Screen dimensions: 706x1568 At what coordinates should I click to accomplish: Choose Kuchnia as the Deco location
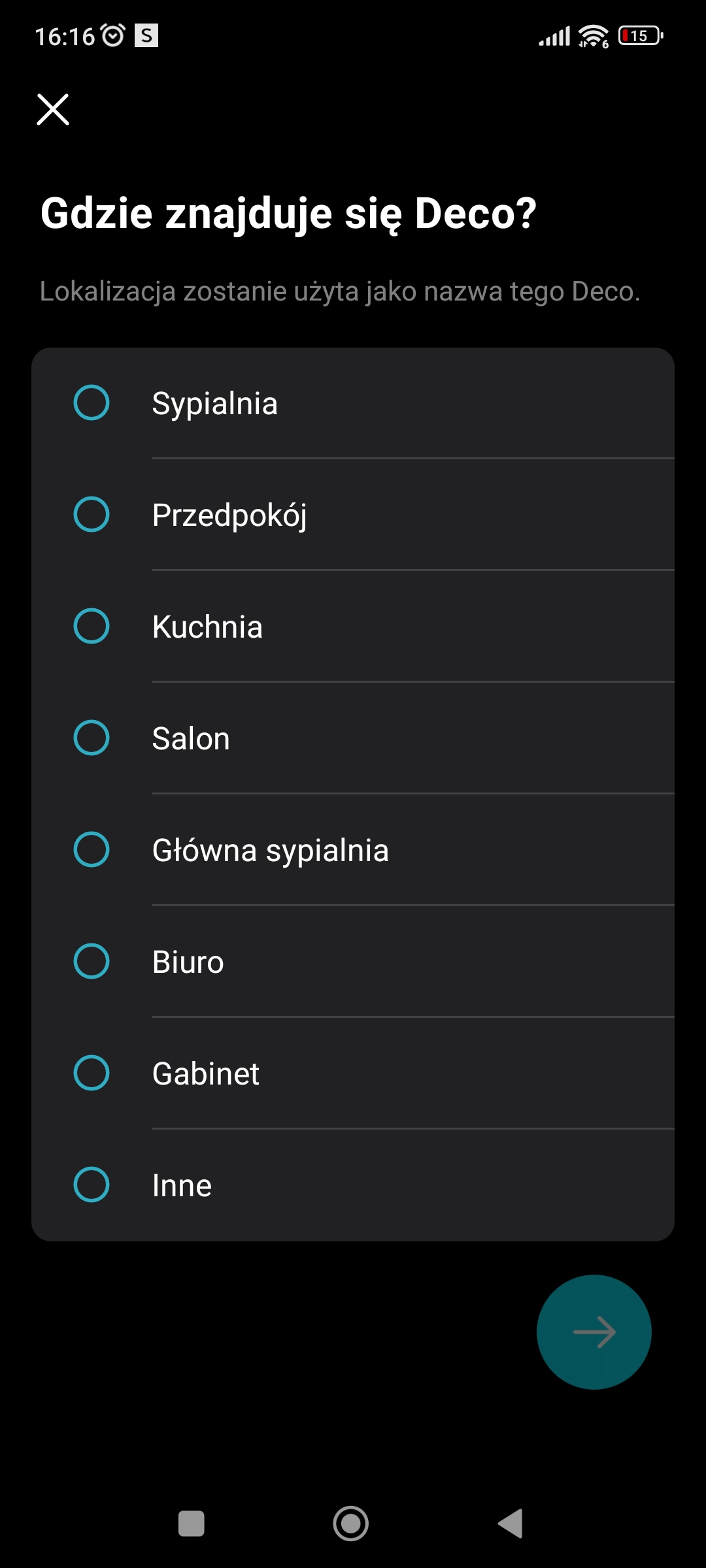(x=92, y=627)
